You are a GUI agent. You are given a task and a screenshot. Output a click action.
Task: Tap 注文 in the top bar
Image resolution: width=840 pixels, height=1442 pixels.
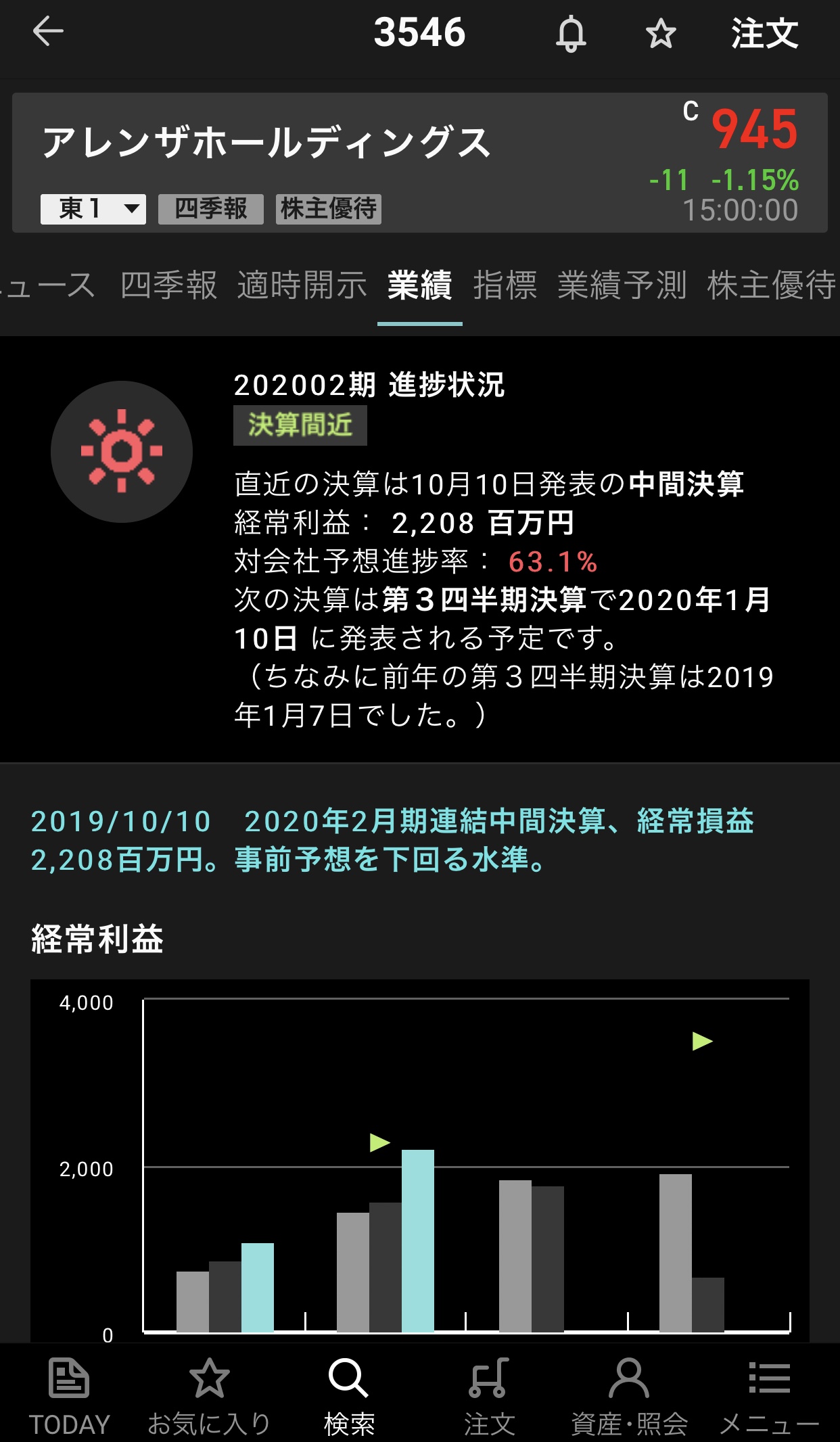[x=764, y=34]
